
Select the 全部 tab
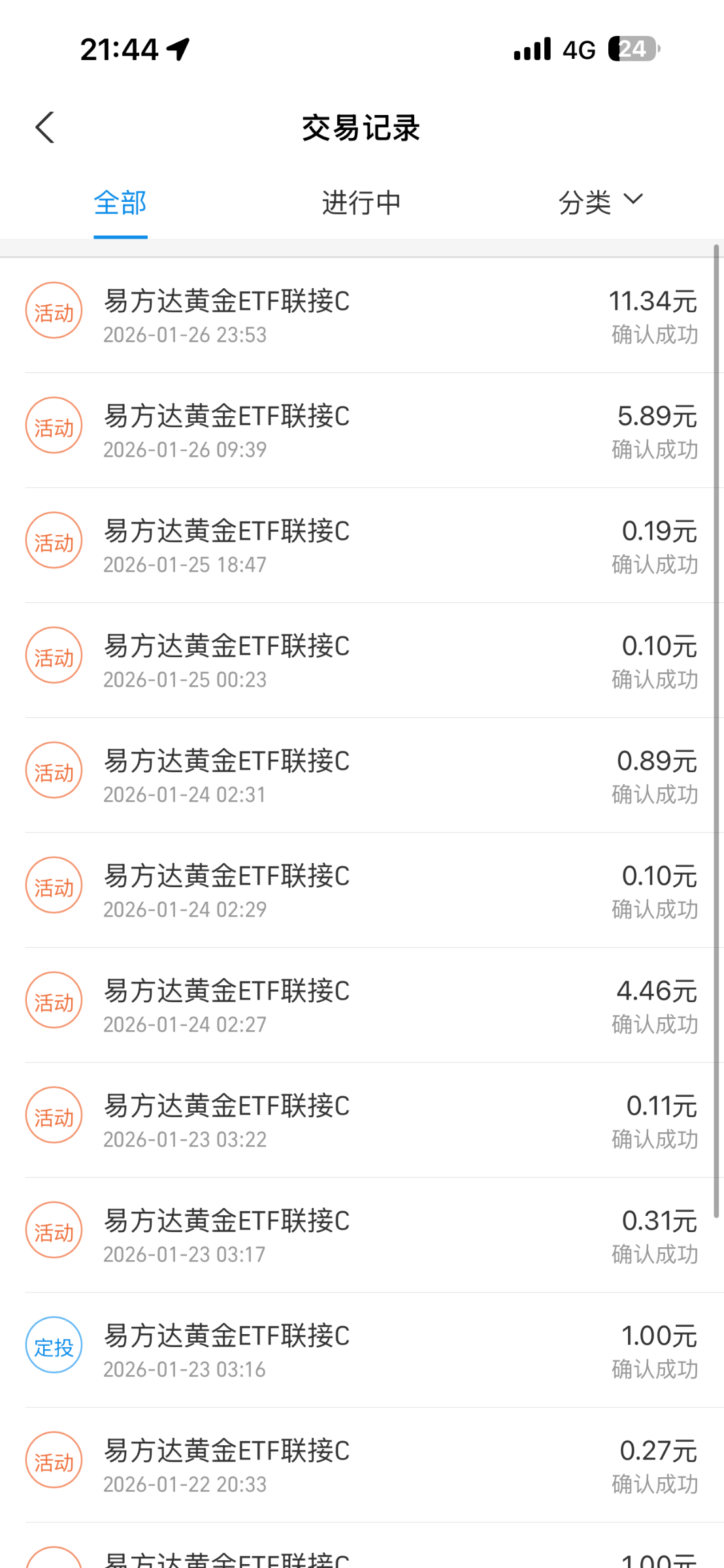(x=120, y=203)
